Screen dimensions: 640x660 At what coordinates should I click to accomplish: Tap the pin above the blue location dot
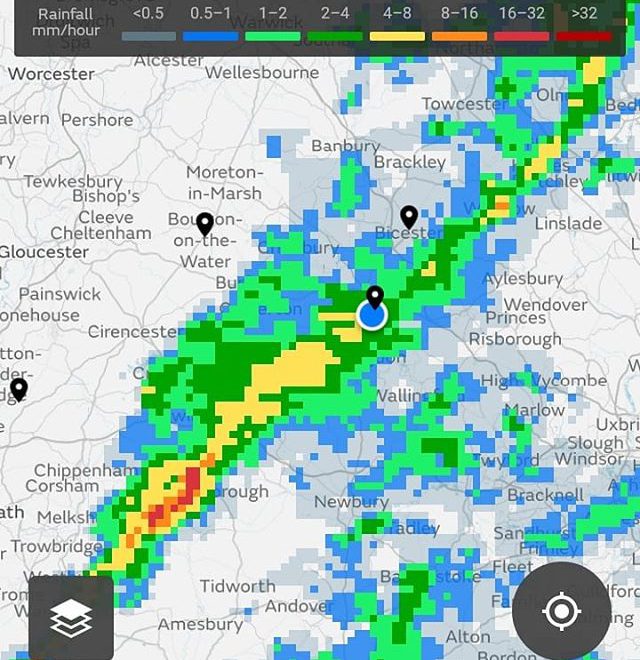click(x=375, y=297)
